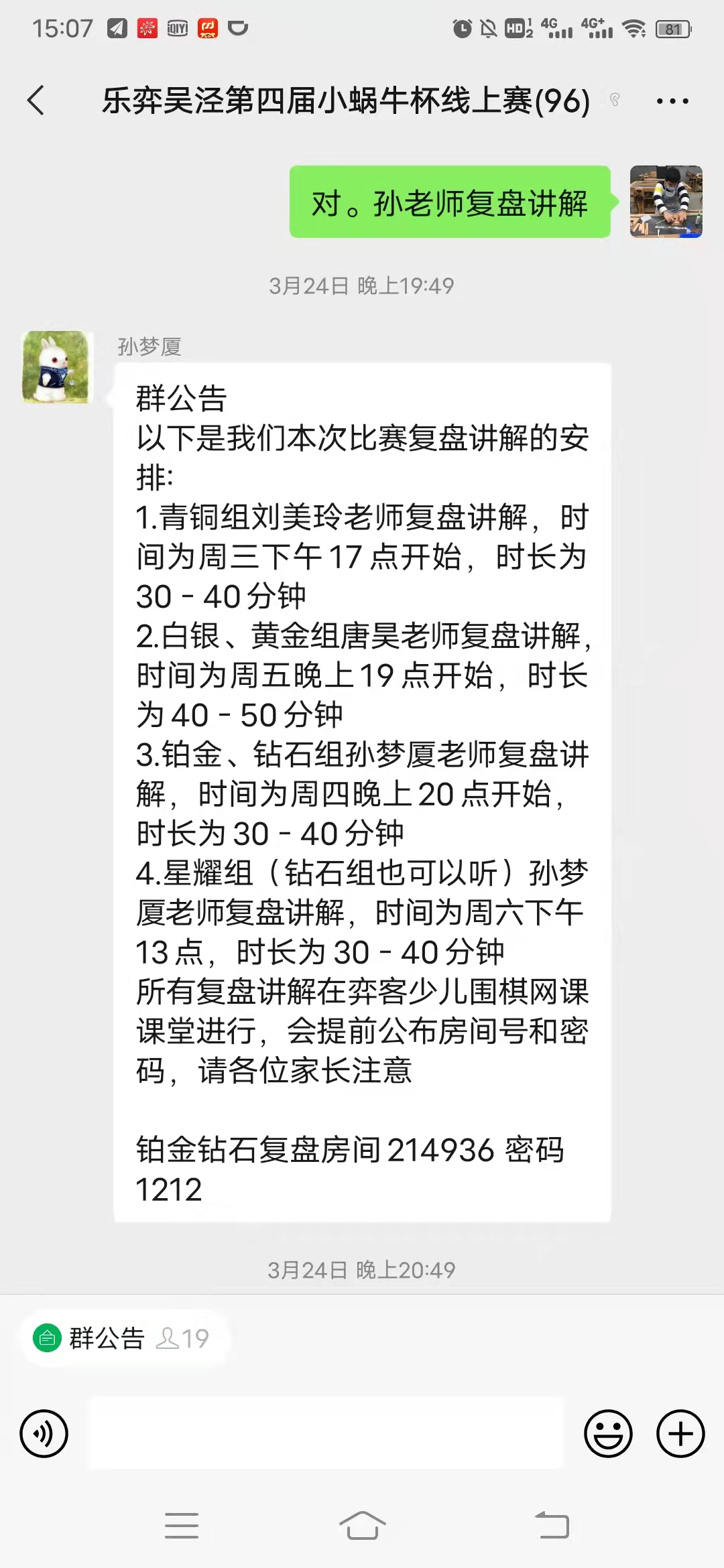
Task: Open the plus attachments menu
Action: [x=680, y=1433]
